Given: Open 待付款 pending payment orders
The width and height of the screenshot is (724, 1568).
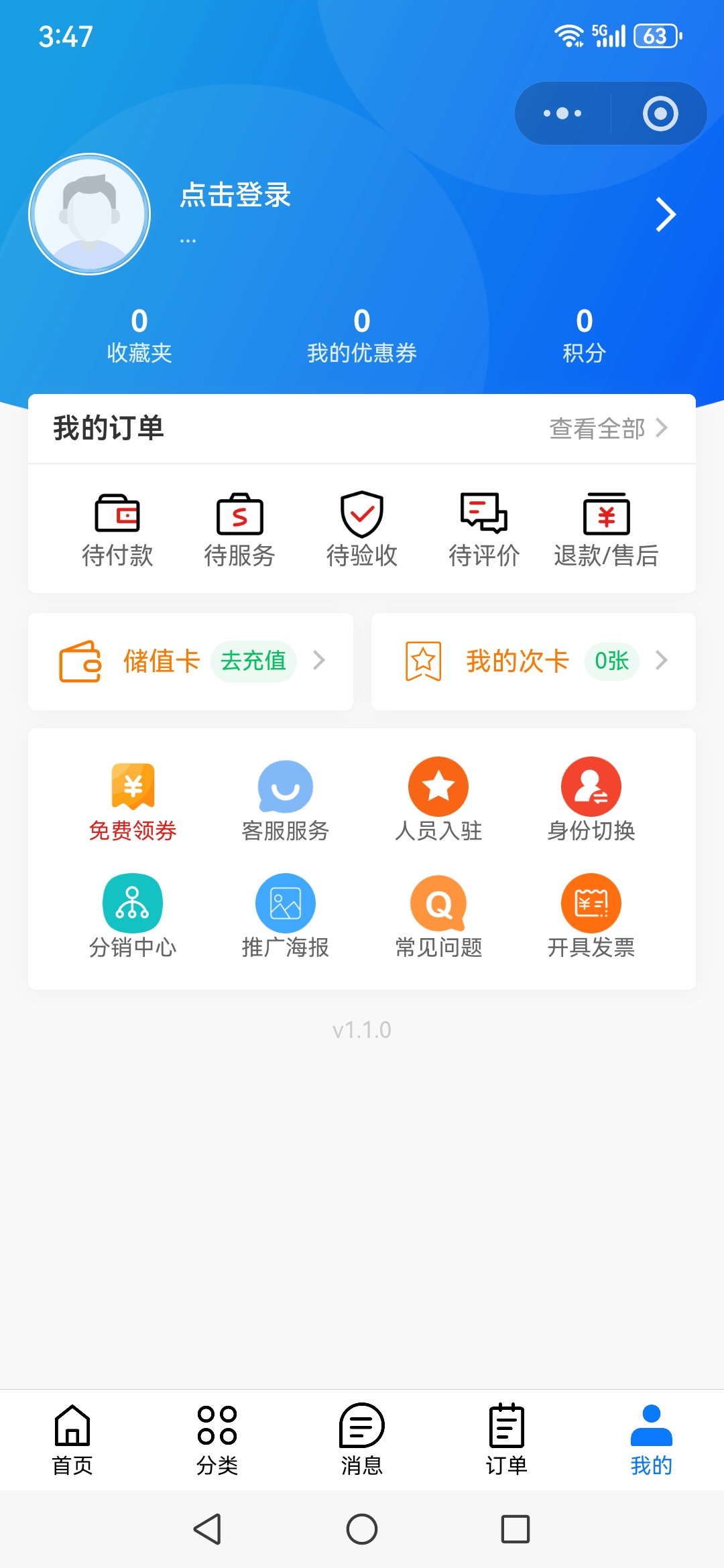Looking at the screenshot, I should [x=117, y=529].
